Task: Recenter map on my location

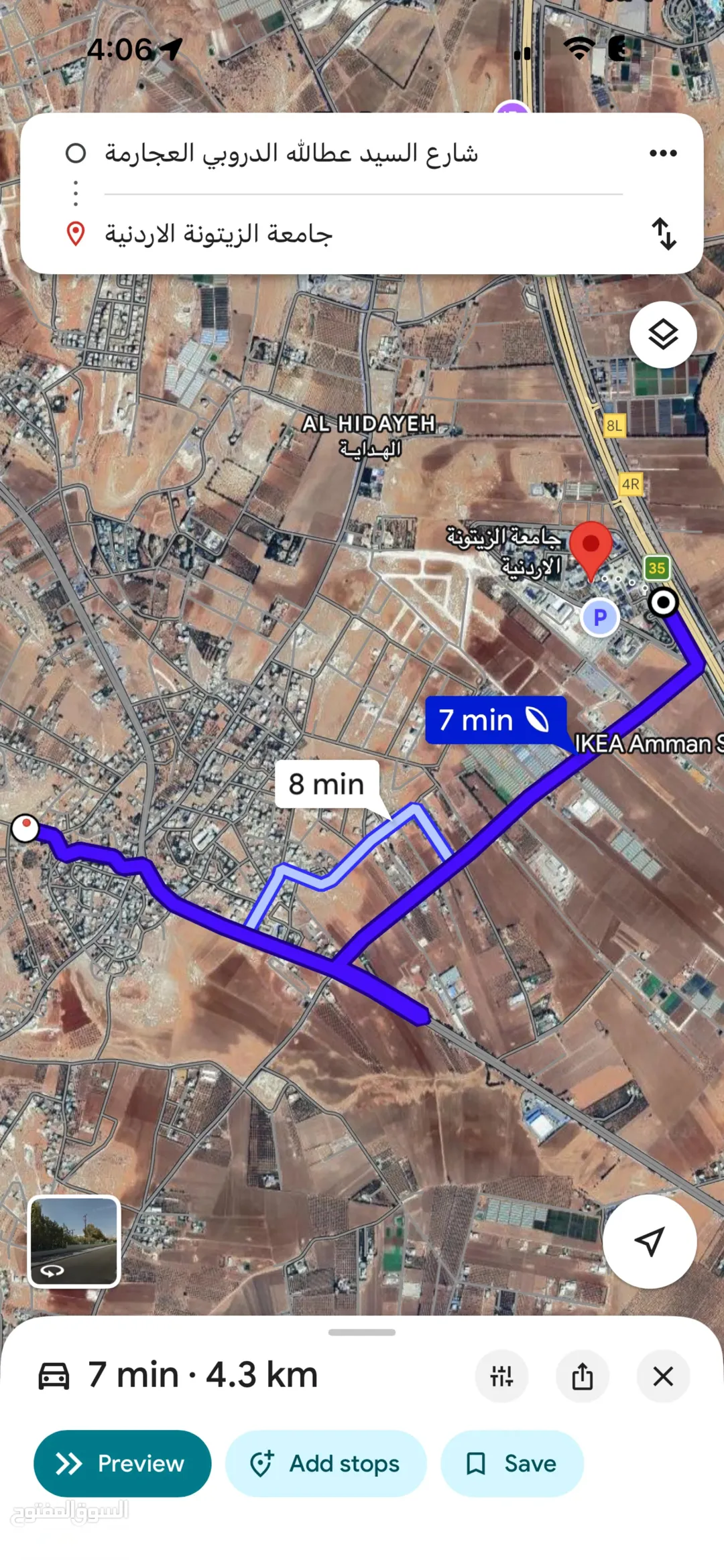Action: pyautogui.click(x=650, y=1242)
